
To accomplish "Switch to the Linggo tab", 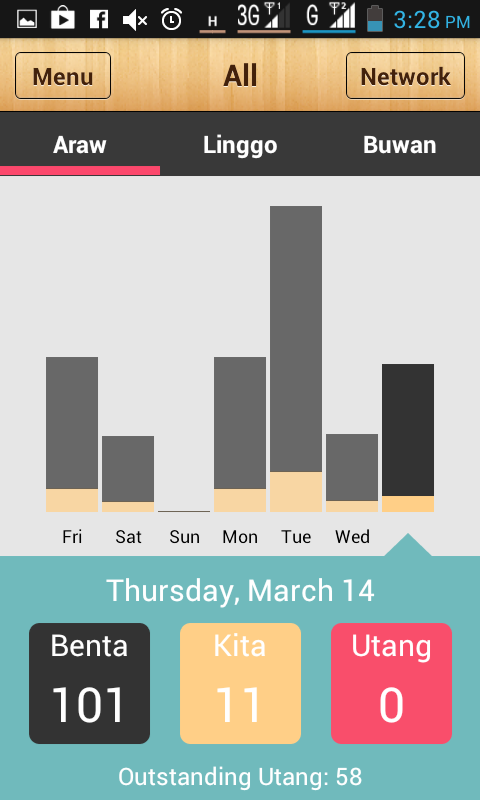I will pos(240,145).
